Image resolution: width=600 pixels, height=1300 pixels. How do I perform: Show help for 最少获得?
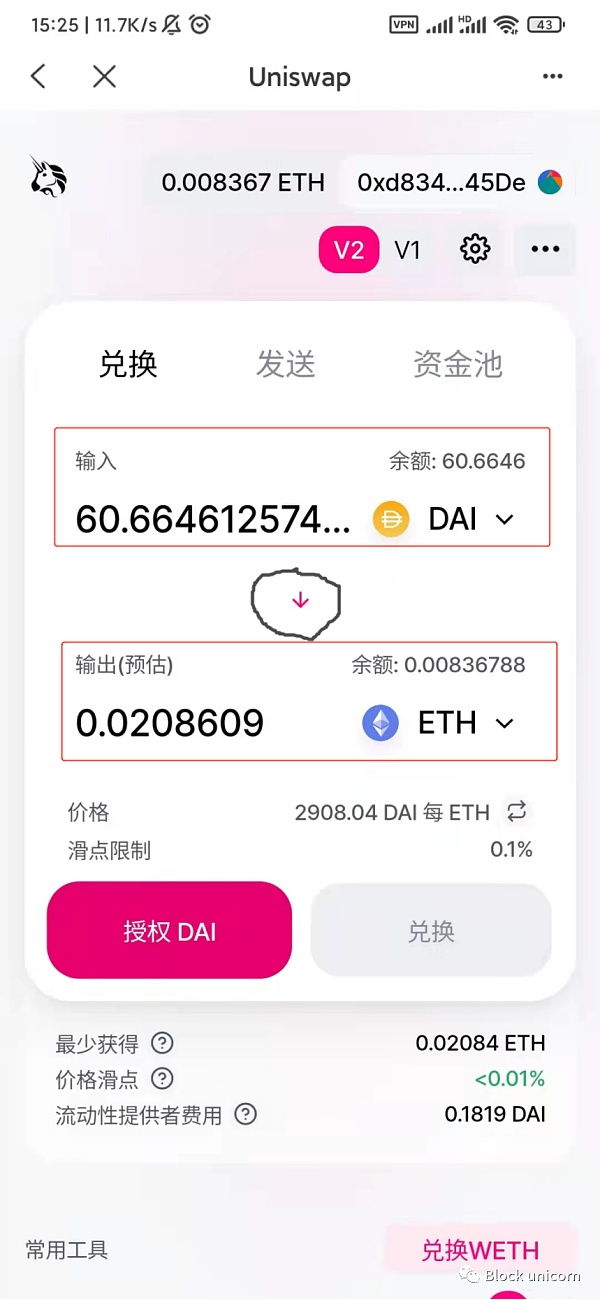point(162,1044)
